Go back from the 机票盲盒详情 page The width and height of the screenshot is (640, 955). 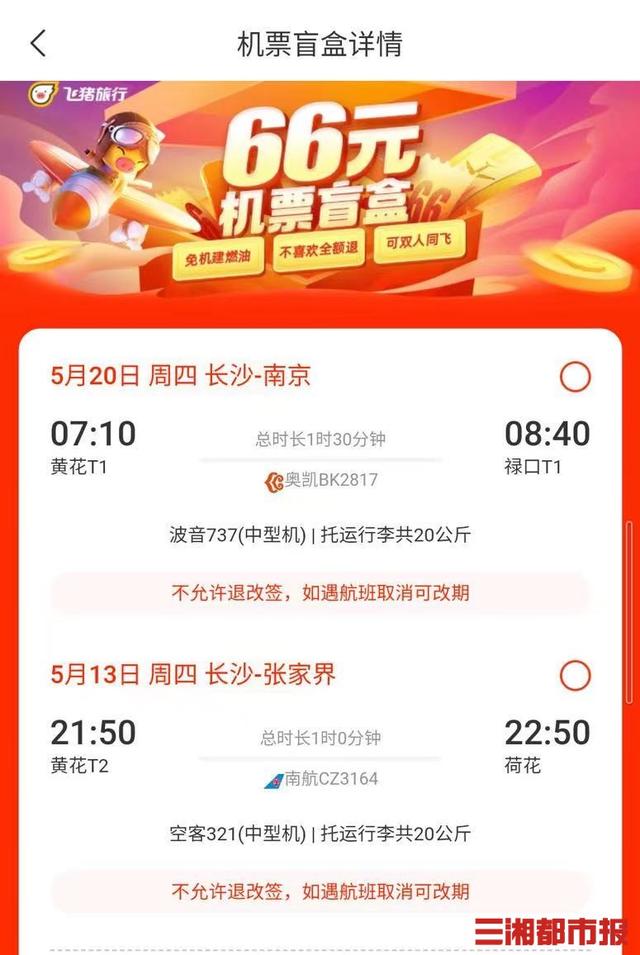pos(38,43)
